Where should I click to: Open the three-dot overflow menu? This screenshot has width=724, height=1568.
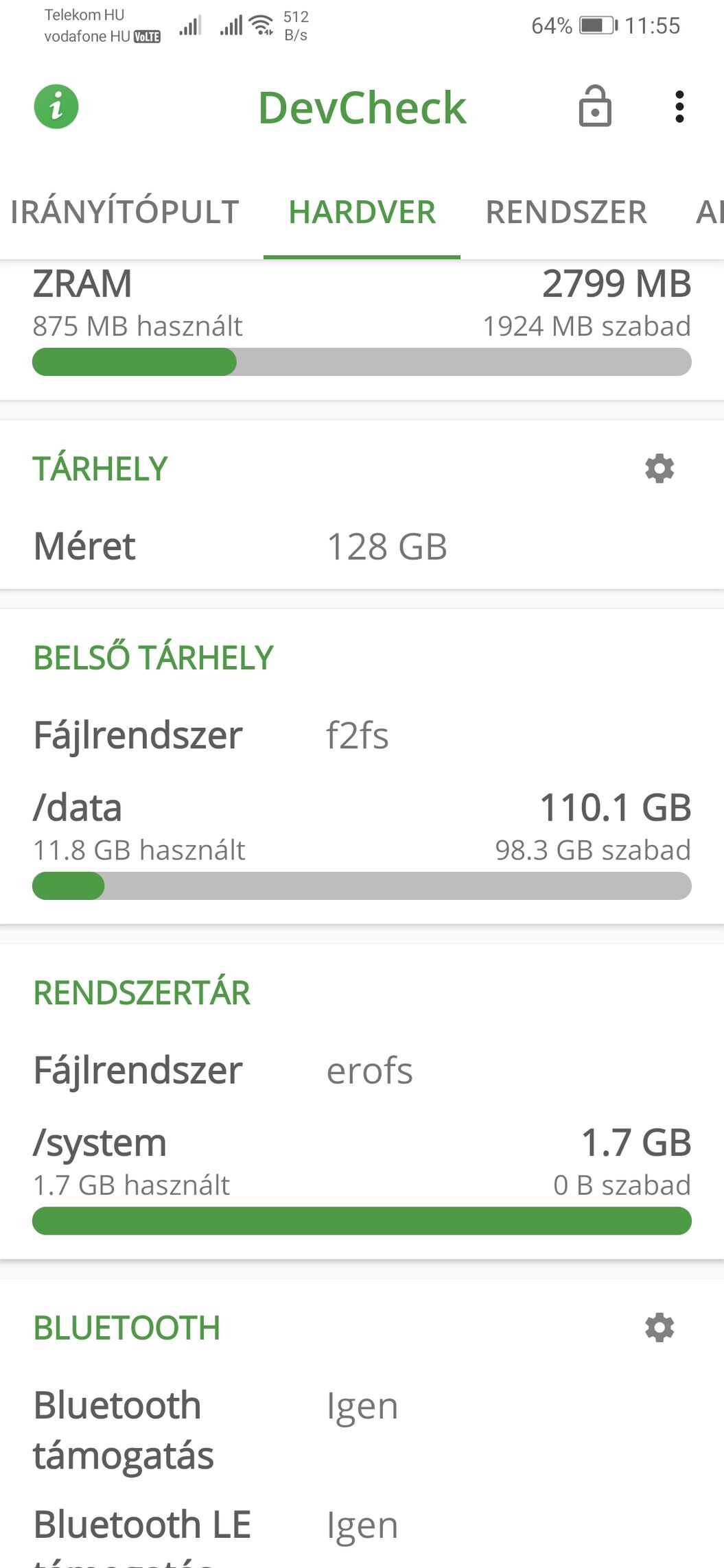point(679,107)
